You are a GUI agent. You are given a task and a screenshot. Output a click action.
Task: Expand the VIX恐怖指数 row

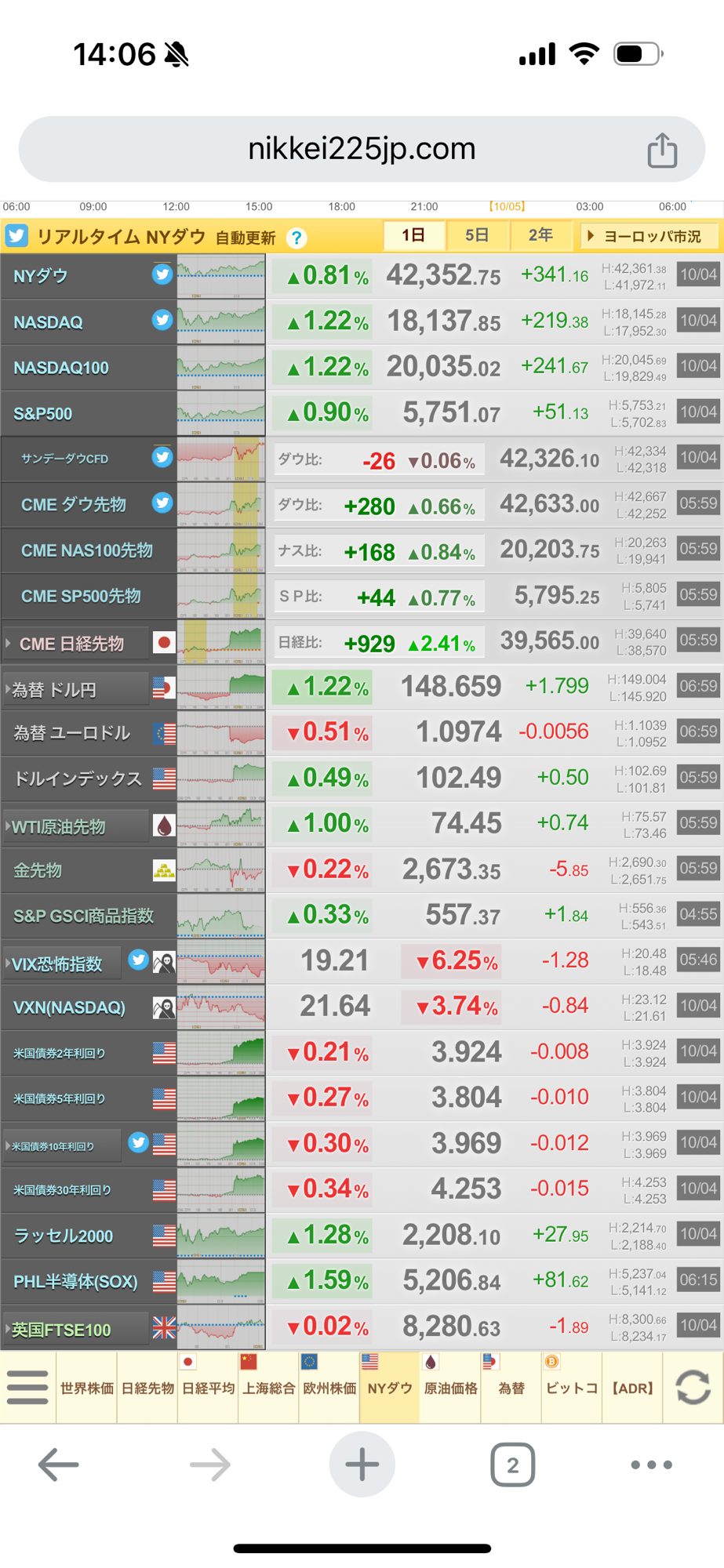coord(57,964)
